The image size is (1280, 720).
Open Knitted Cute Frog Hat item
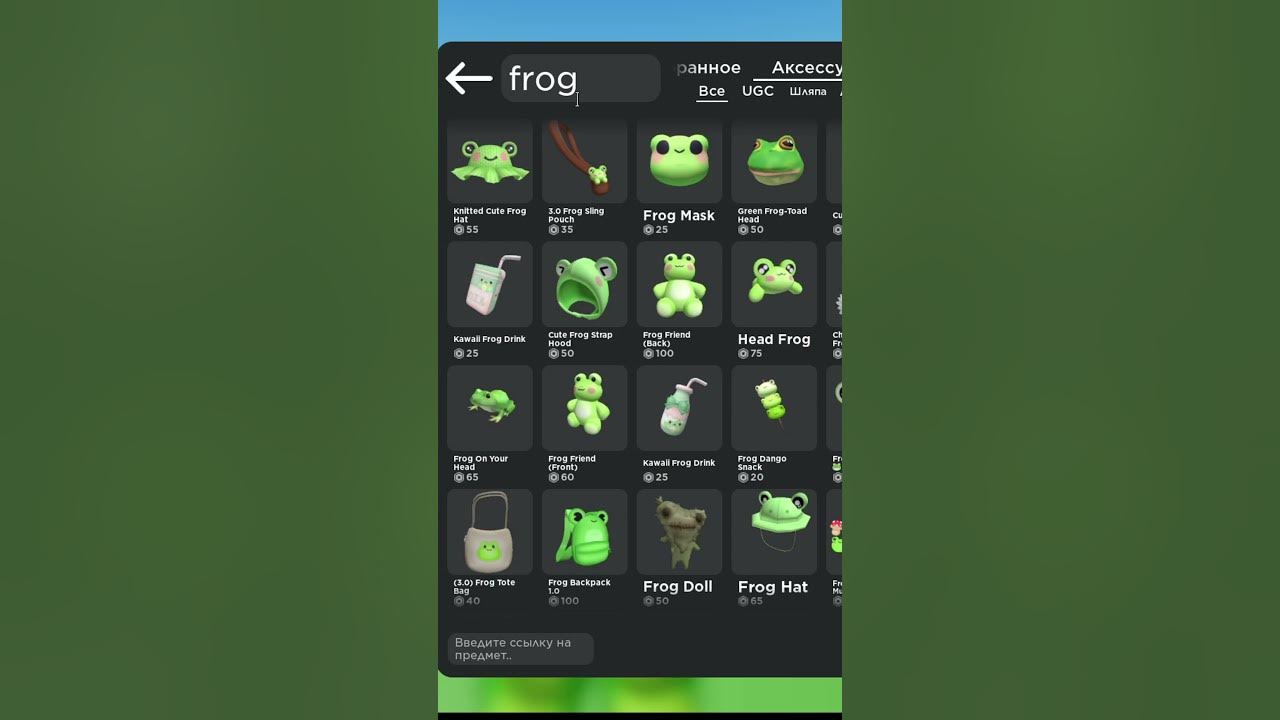pos(489,162)
